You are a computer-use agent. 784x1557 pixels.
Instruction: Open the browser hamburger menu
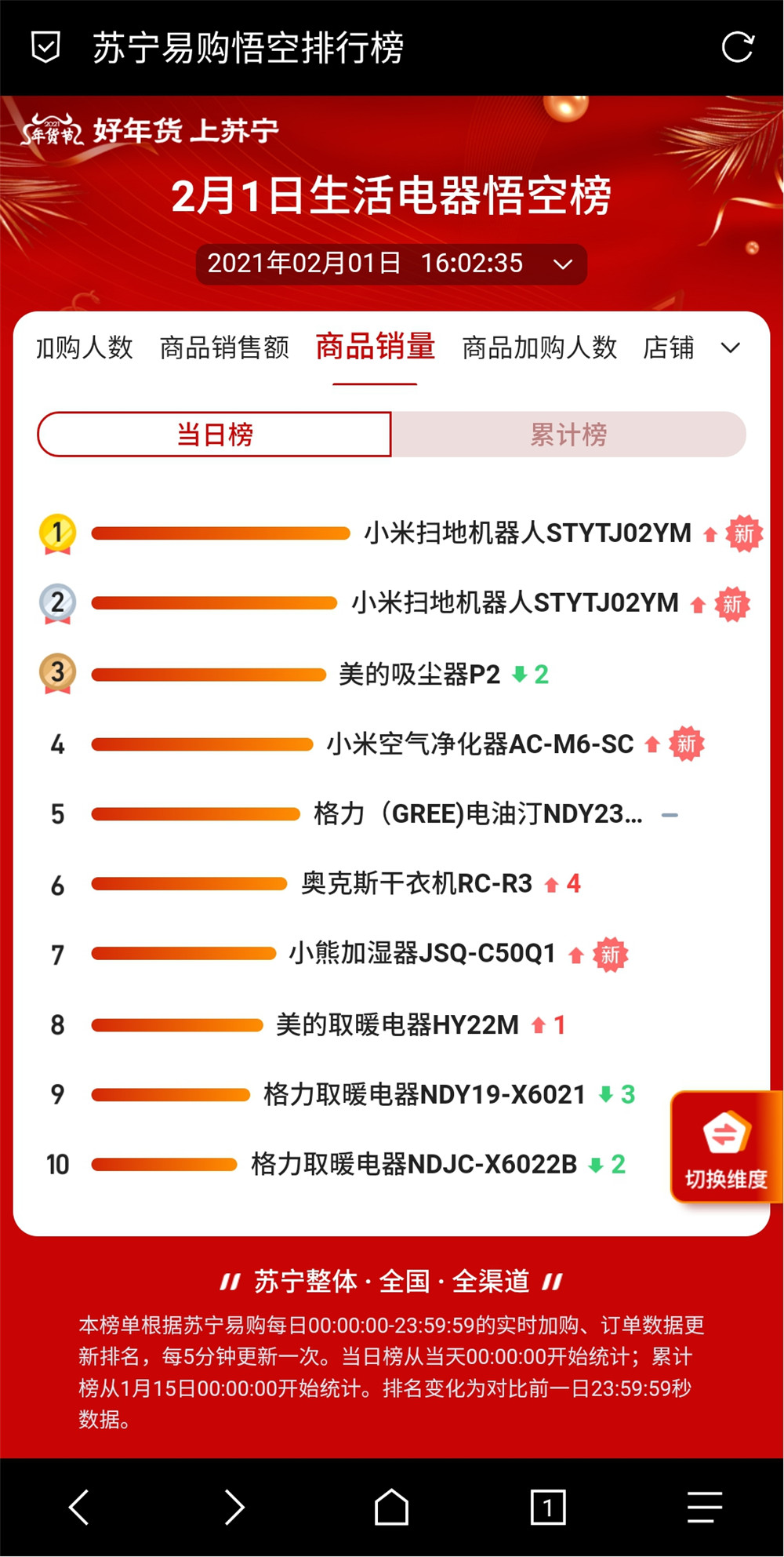click(x=705, y=1507)
